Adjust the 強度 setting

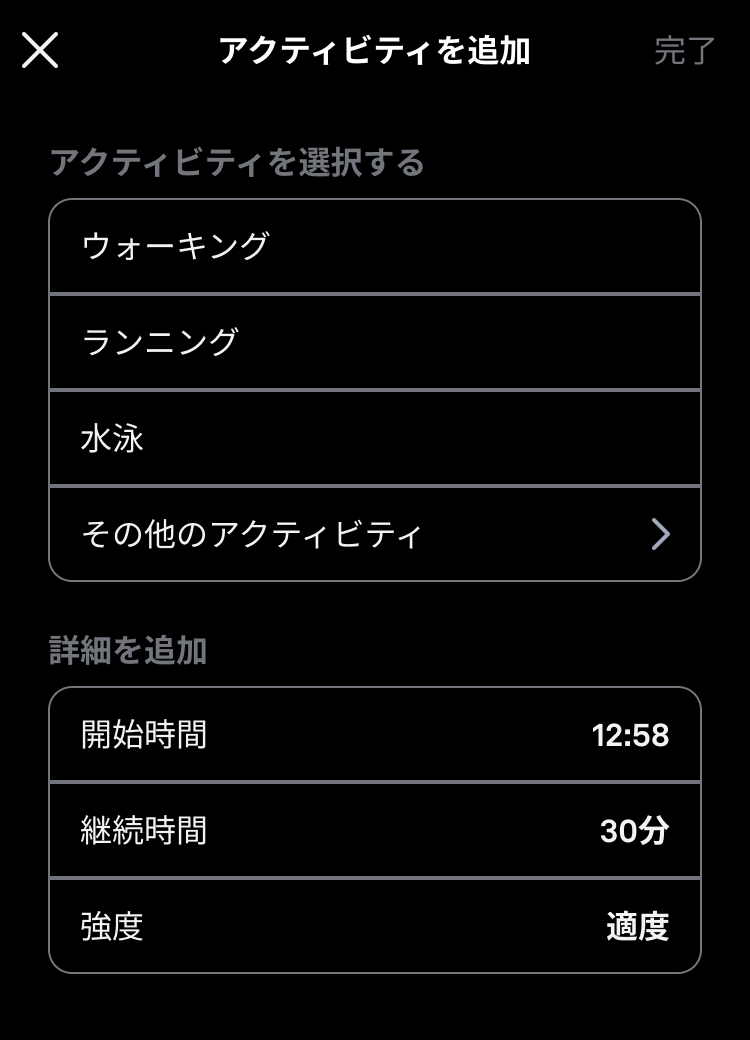(x=374, y=926)
